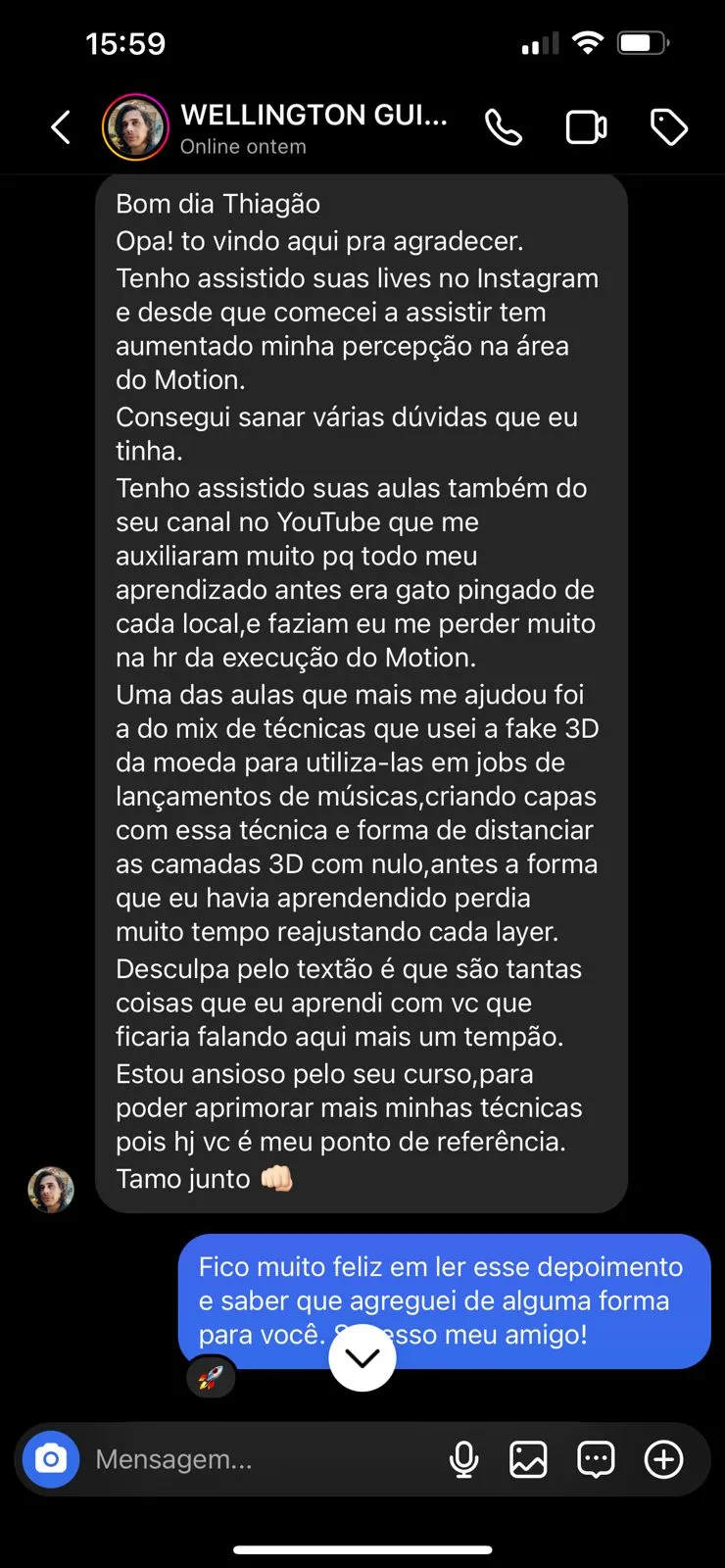
Task: Tap the battery indicator in the status bar
Action: [643, 42]
